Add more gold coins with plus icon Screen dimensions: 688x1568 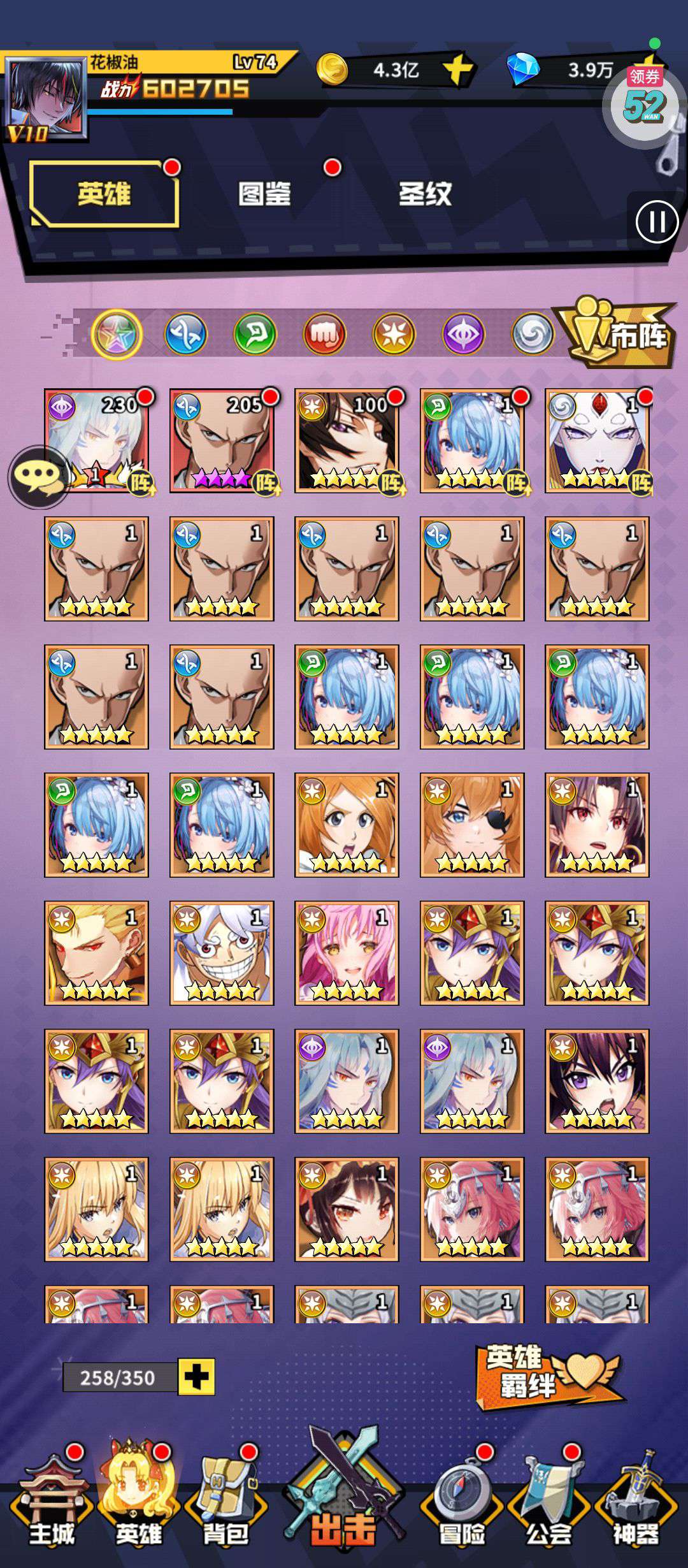pyautogui.click(x=458, y=69)
